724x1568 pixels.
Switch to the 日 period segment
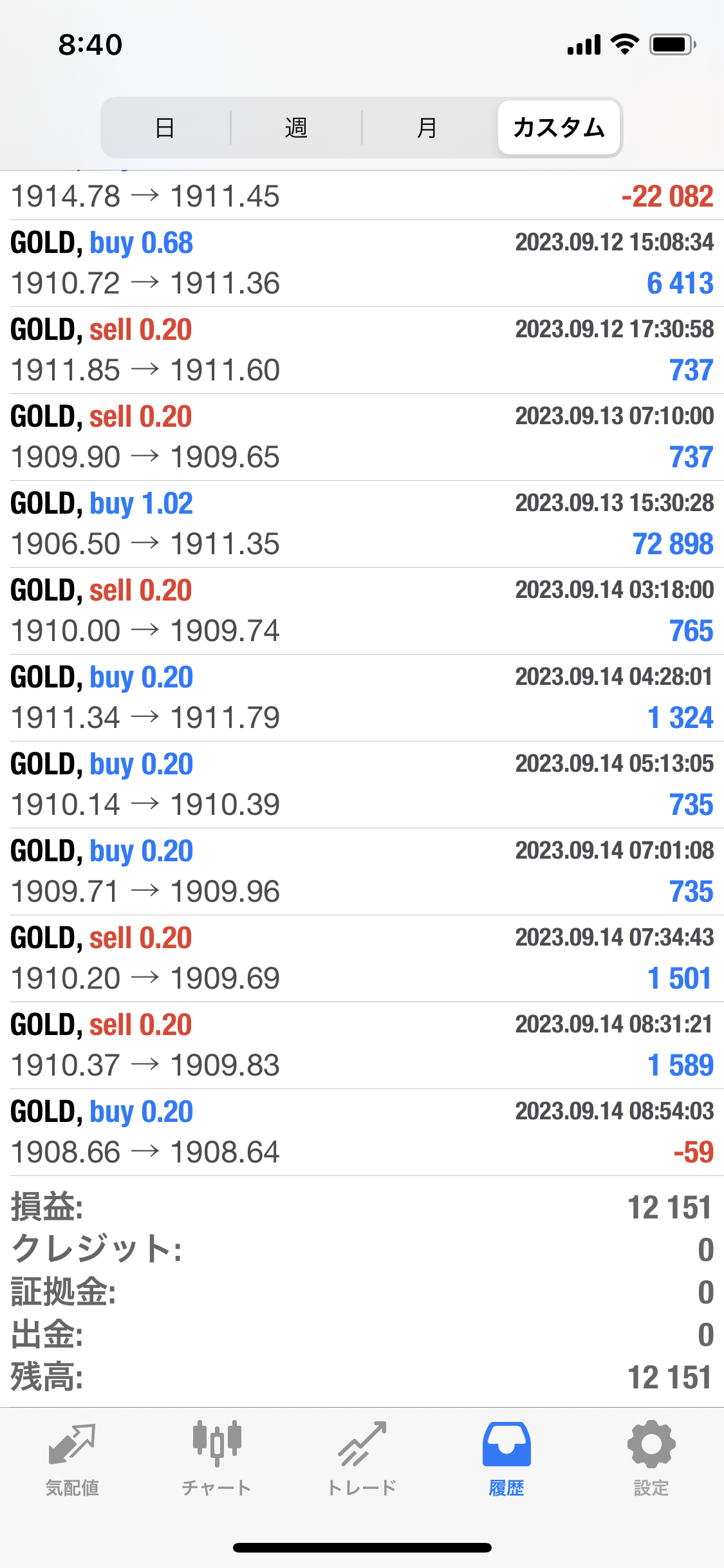click(x=165, y=127)
